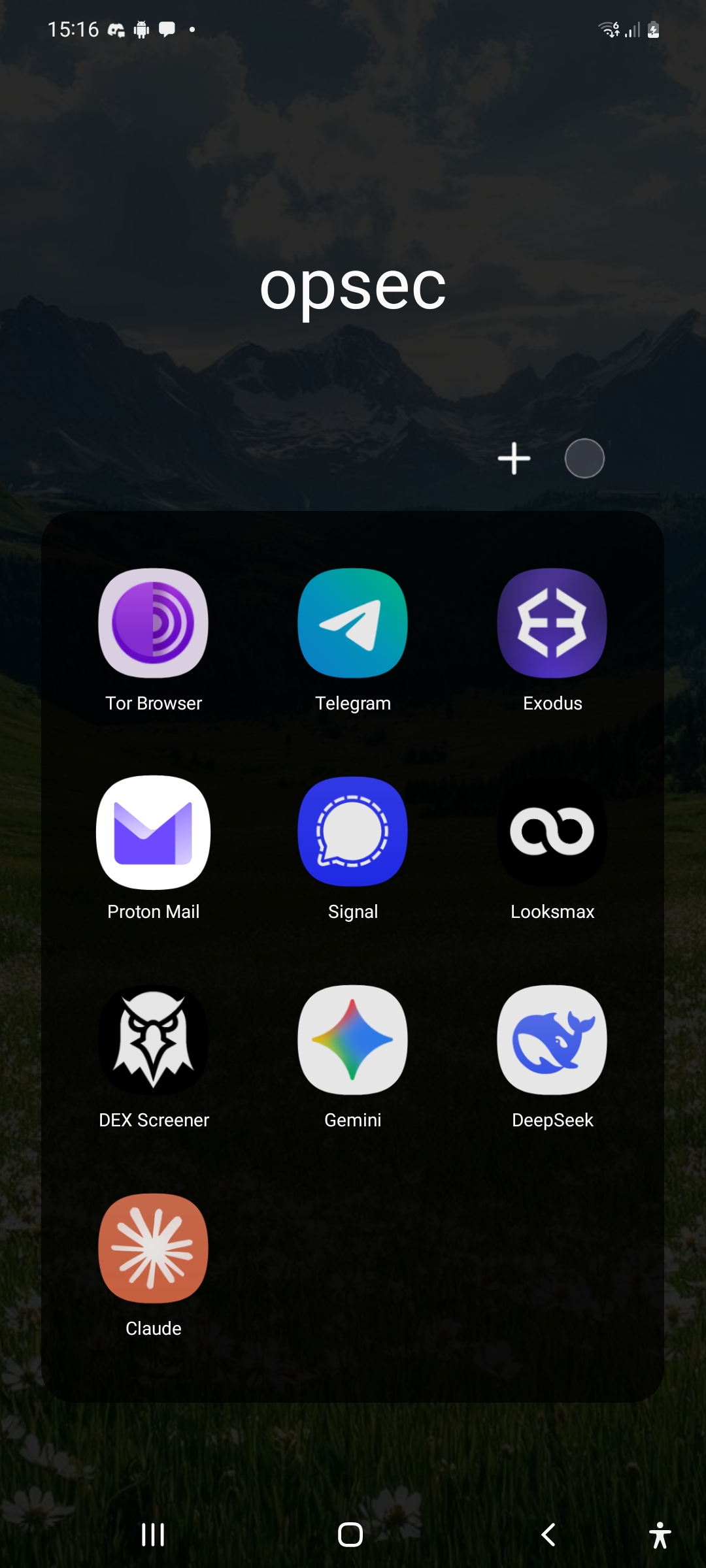Open the Looksmax app
The height and width of the screenshot is (1568, 706).
click(552, 830)
